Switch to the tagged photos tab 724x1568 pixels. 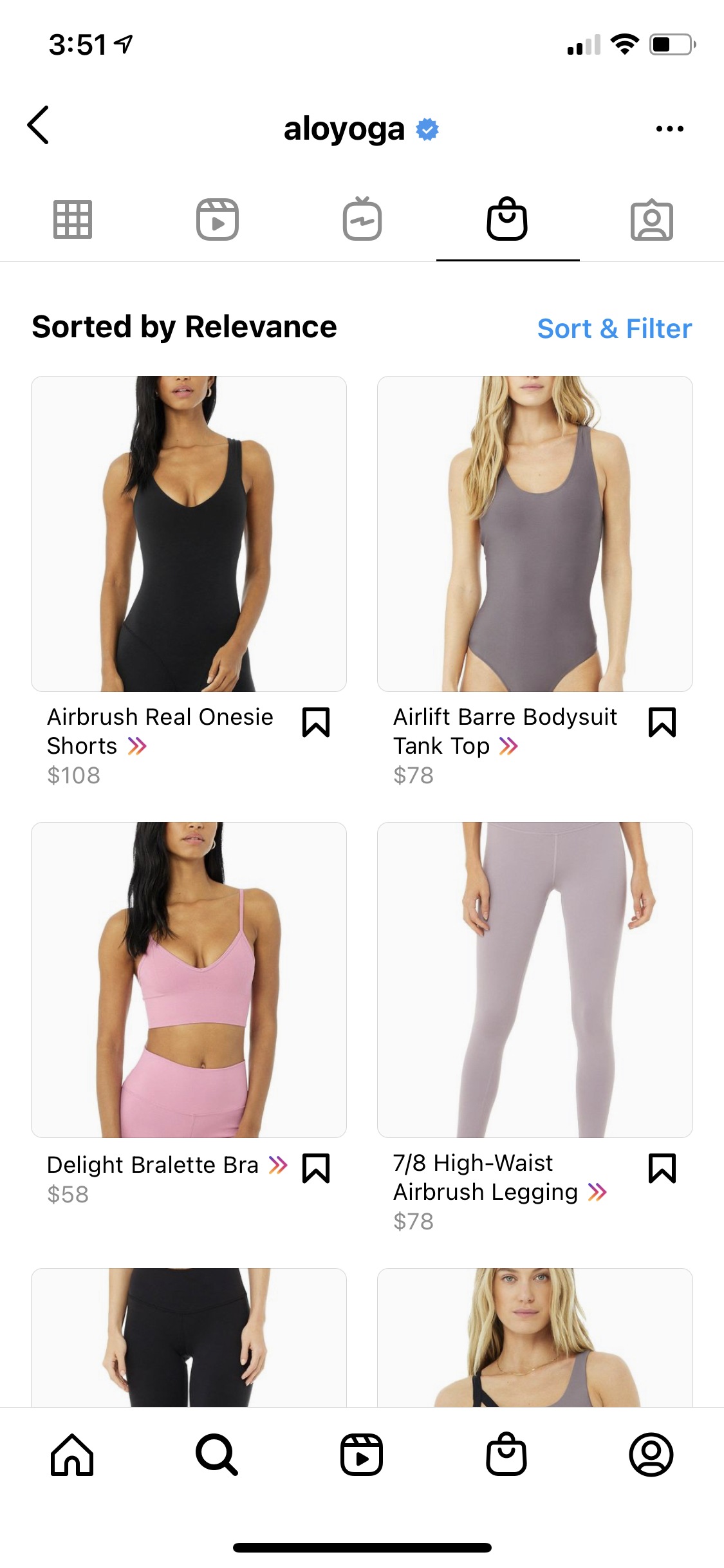point(651,219)
